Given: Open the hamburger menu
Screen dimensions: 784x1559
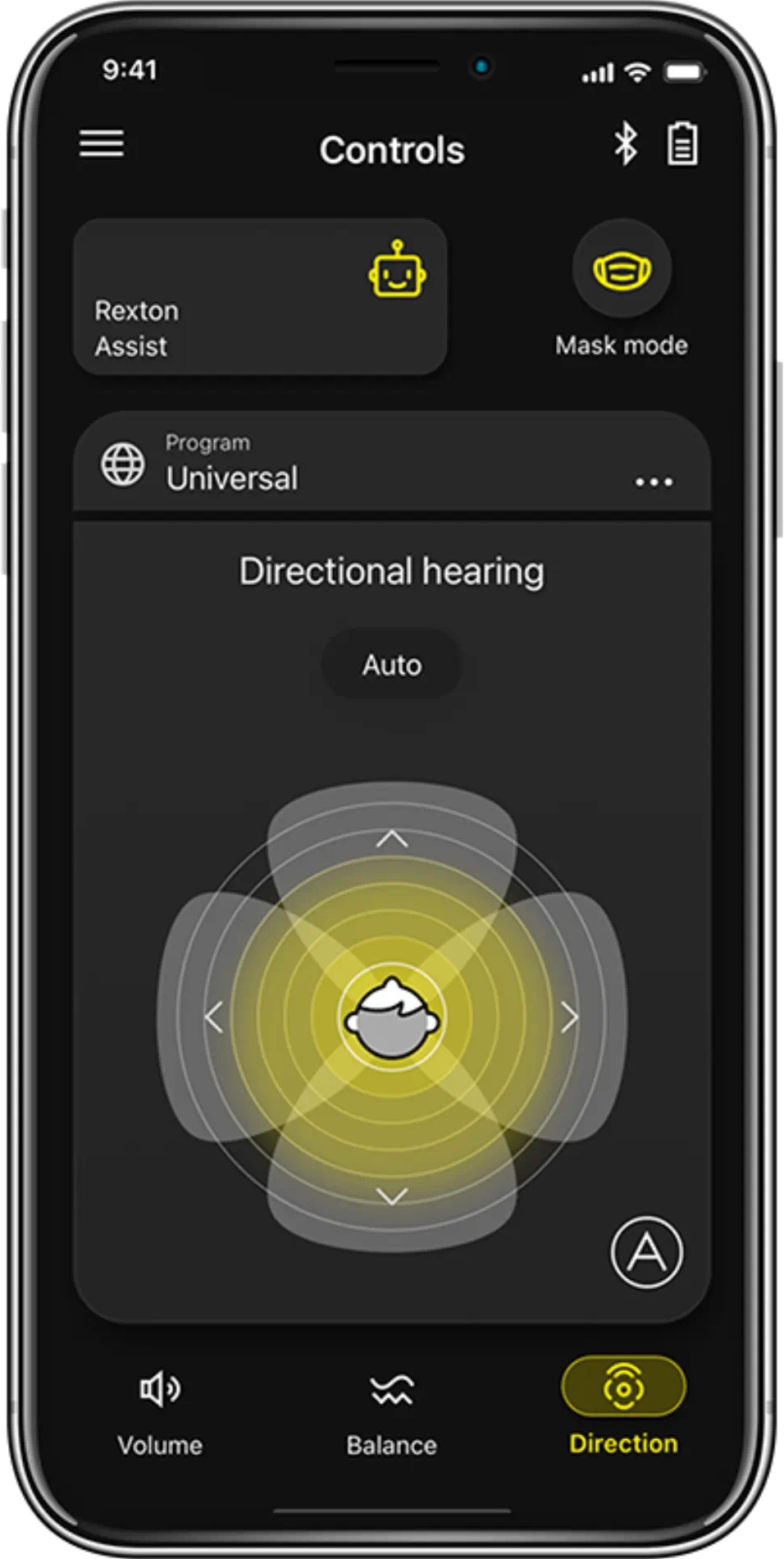Looking at the screenshot, I should pyautogui.click(x=102, y=144).
